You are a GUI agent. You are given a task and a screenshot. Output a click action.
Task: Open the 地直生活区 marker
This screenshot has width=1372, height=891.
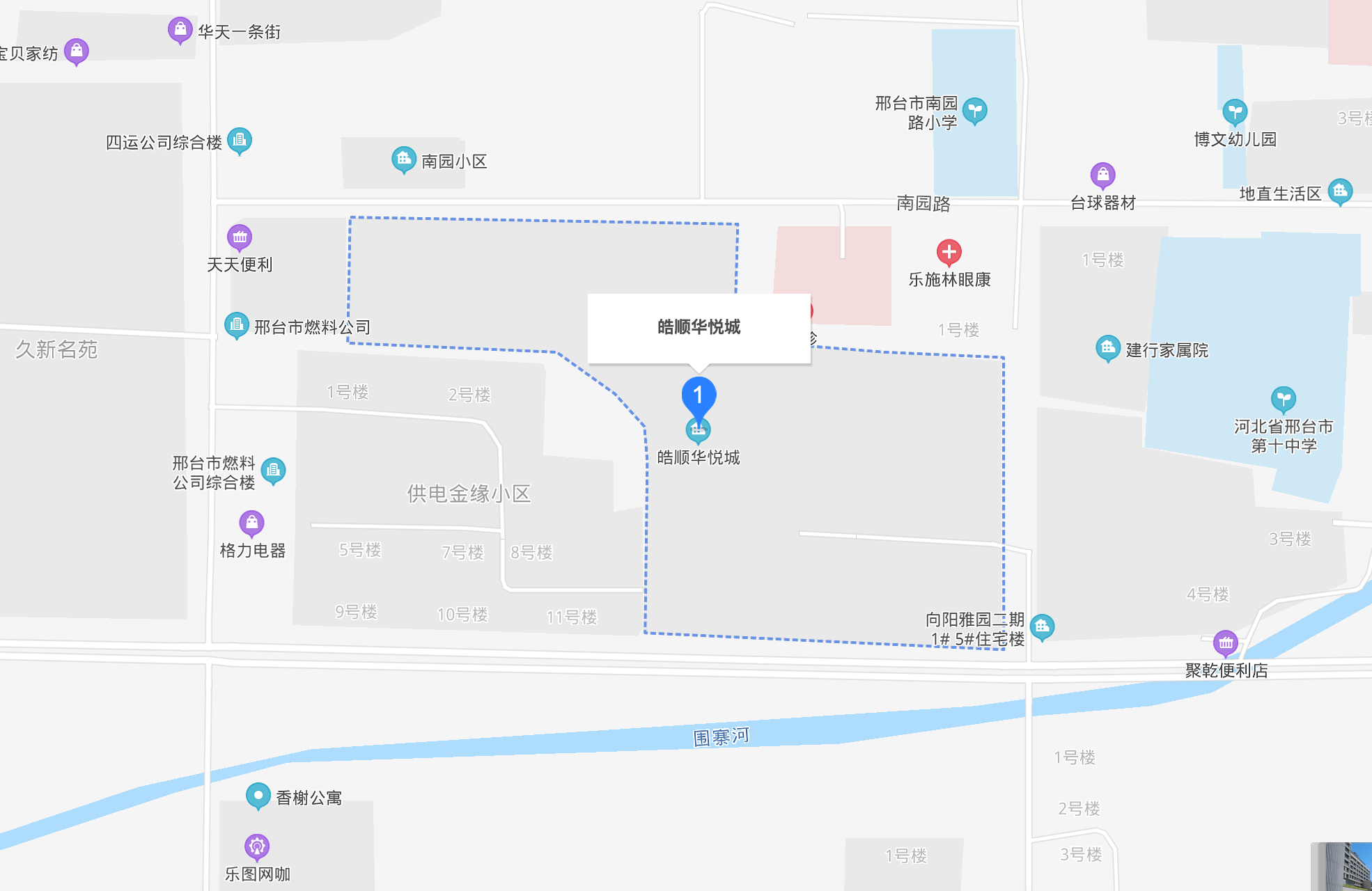1340,191
